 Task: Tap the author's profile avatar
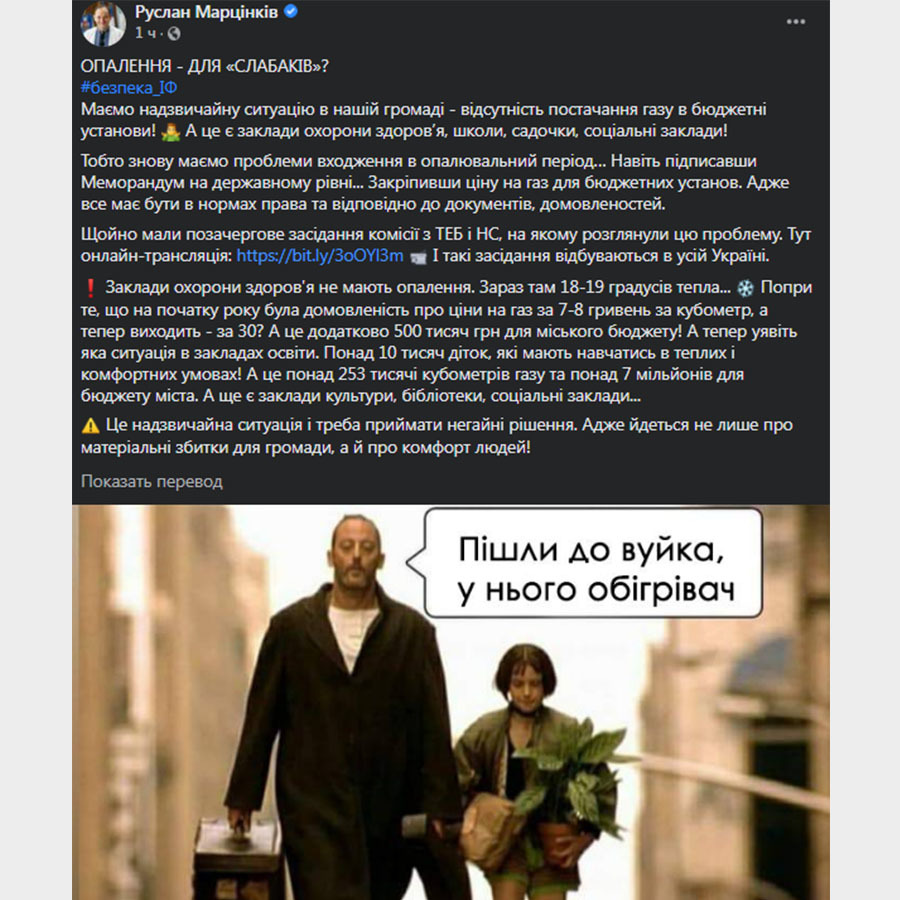pyautogui.click(x=103, y=22)
